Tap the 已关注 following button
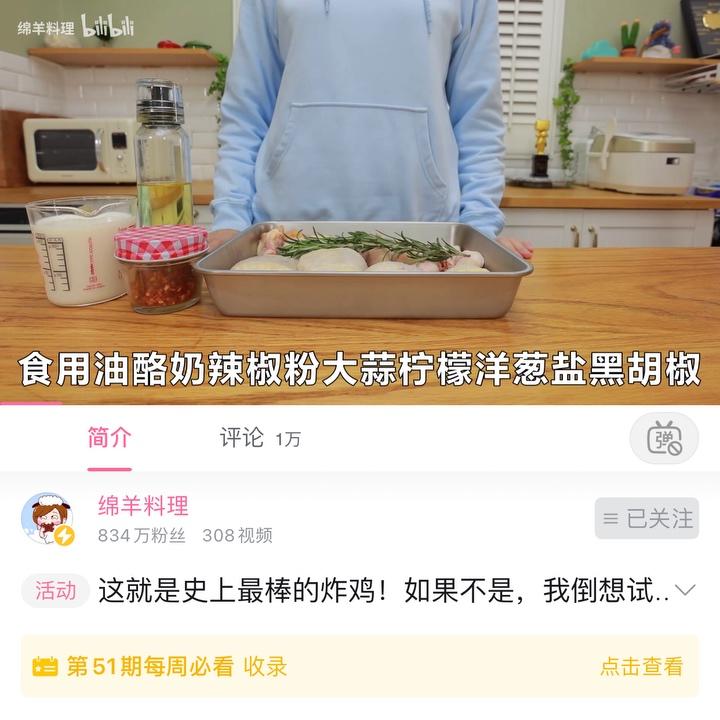 tap(646, 518)
